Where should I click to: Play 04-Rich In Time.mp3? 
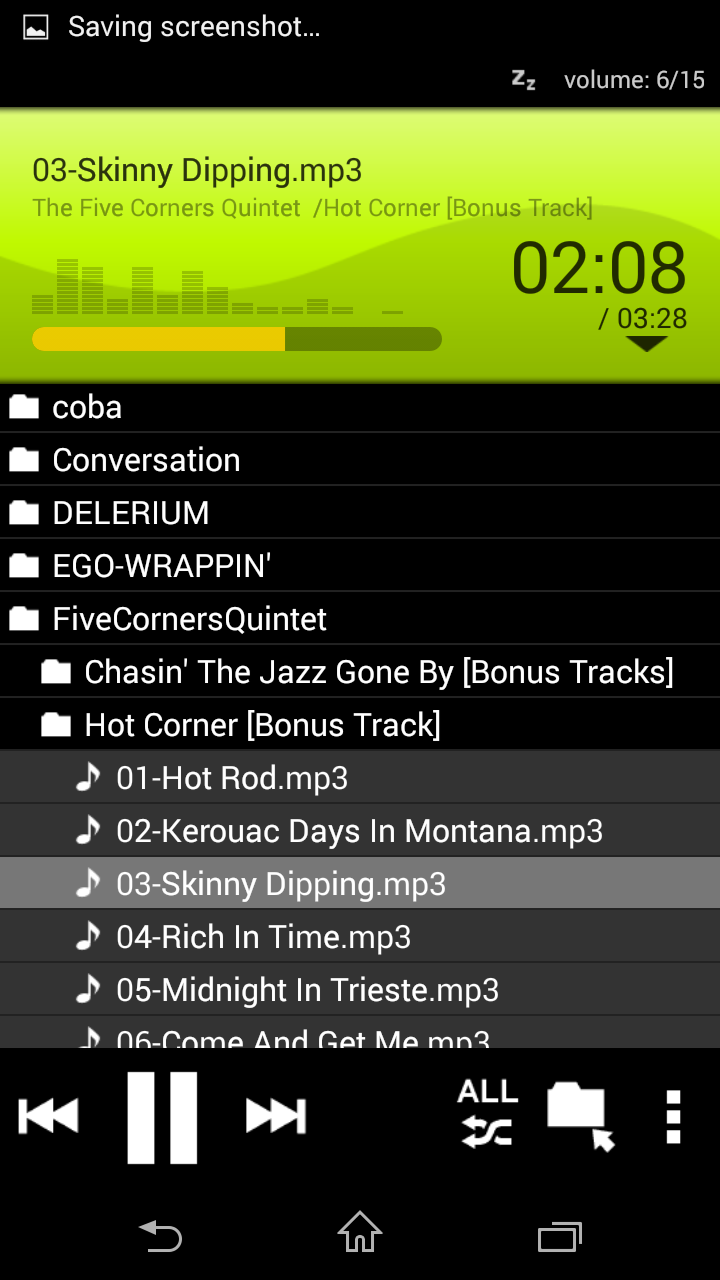[360, 937]
